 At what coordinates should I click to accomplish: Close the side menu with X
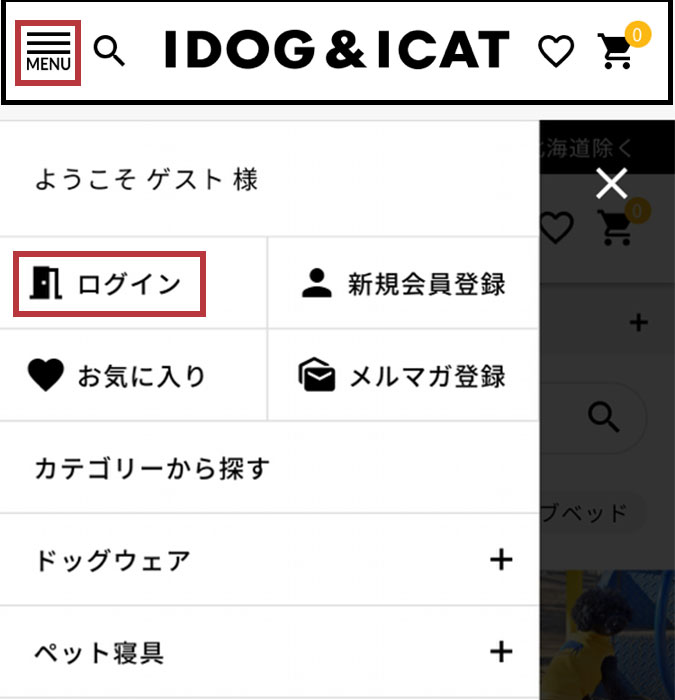coord(611,184)
